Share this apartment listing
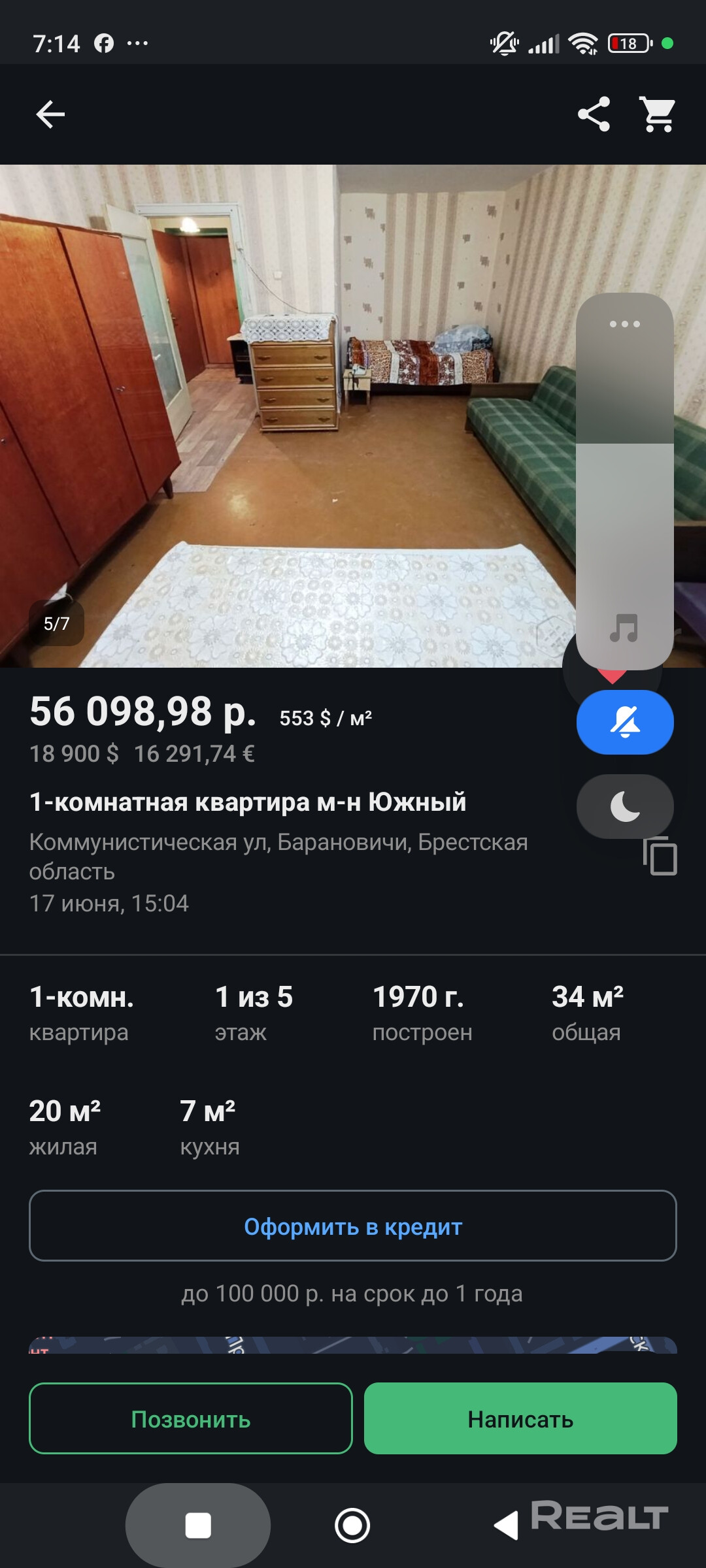This screenshot has width=706, height=1568. point(594,115)
